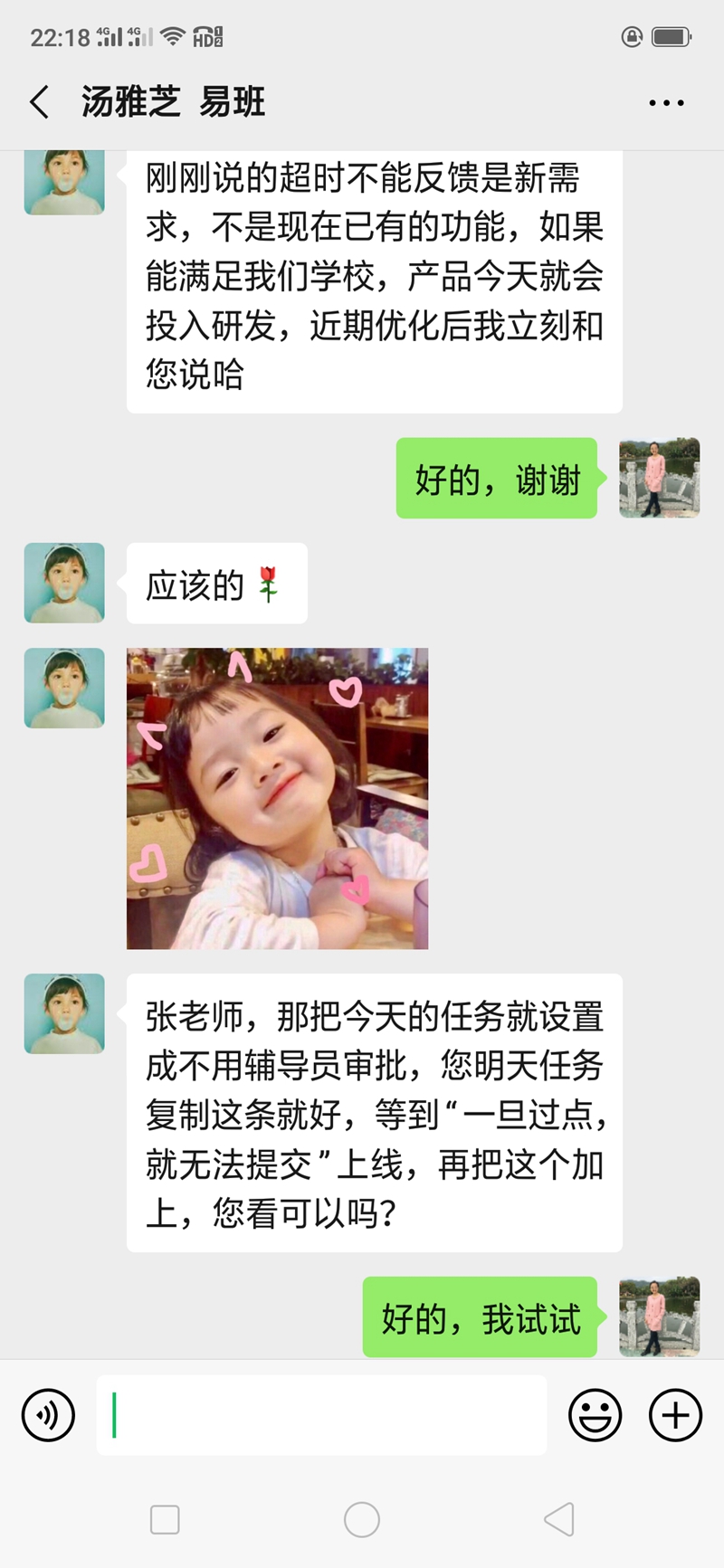
Task: Focus the message text field
Action: [321, 1414]
